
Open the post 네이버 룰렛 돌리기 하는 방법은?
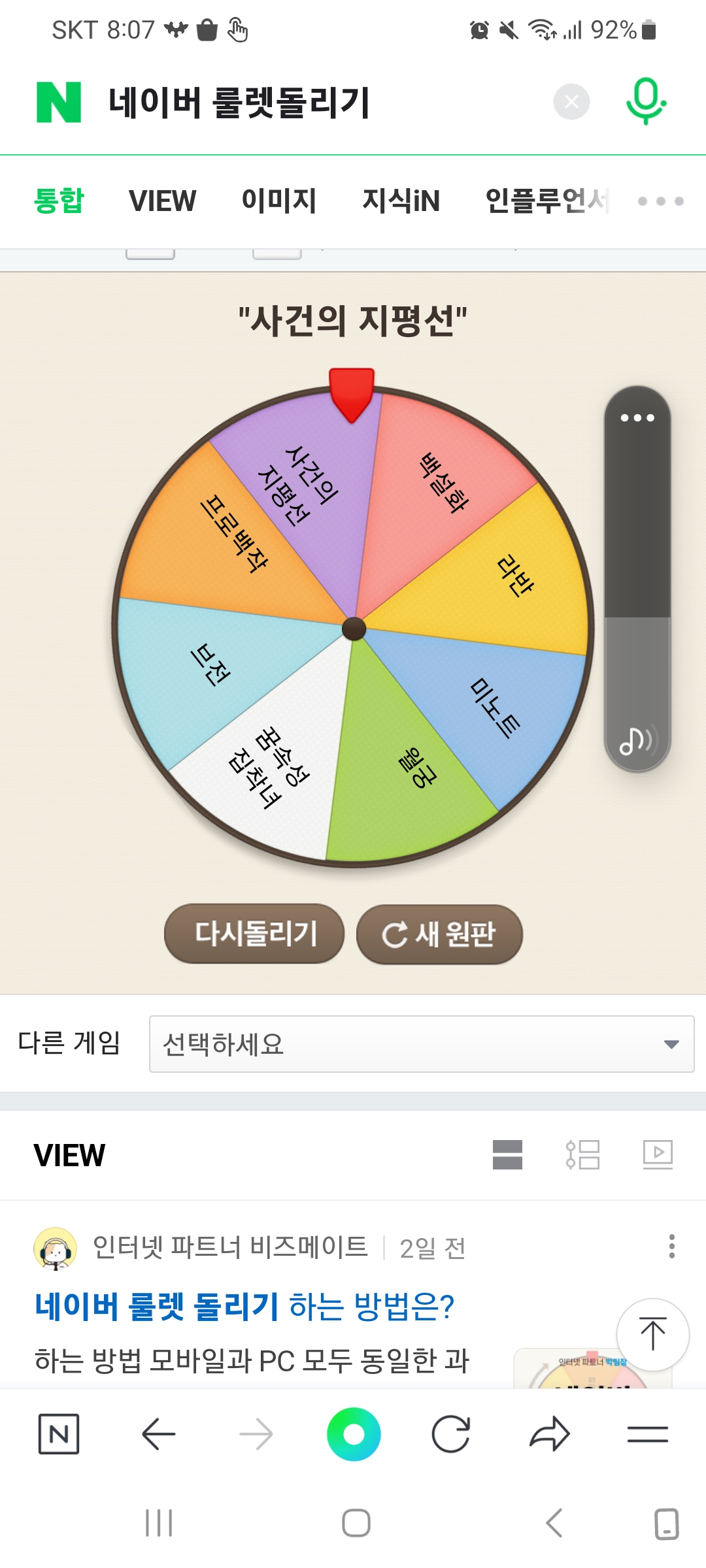244,1307
